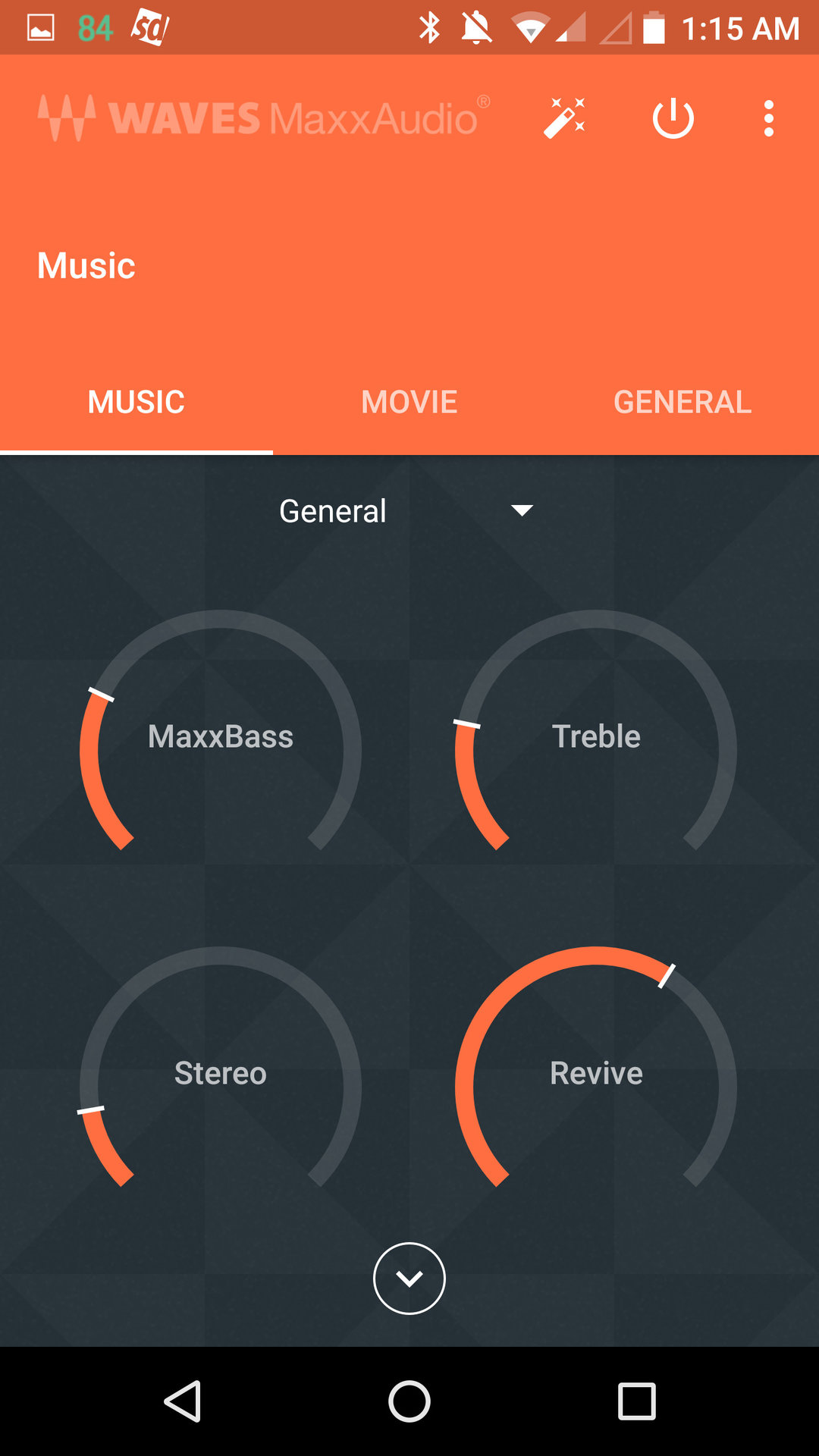Viewport: 819px width, 1456px height.
Task: Open the three-dot overflow menu
Action: [x=769, y=118]
